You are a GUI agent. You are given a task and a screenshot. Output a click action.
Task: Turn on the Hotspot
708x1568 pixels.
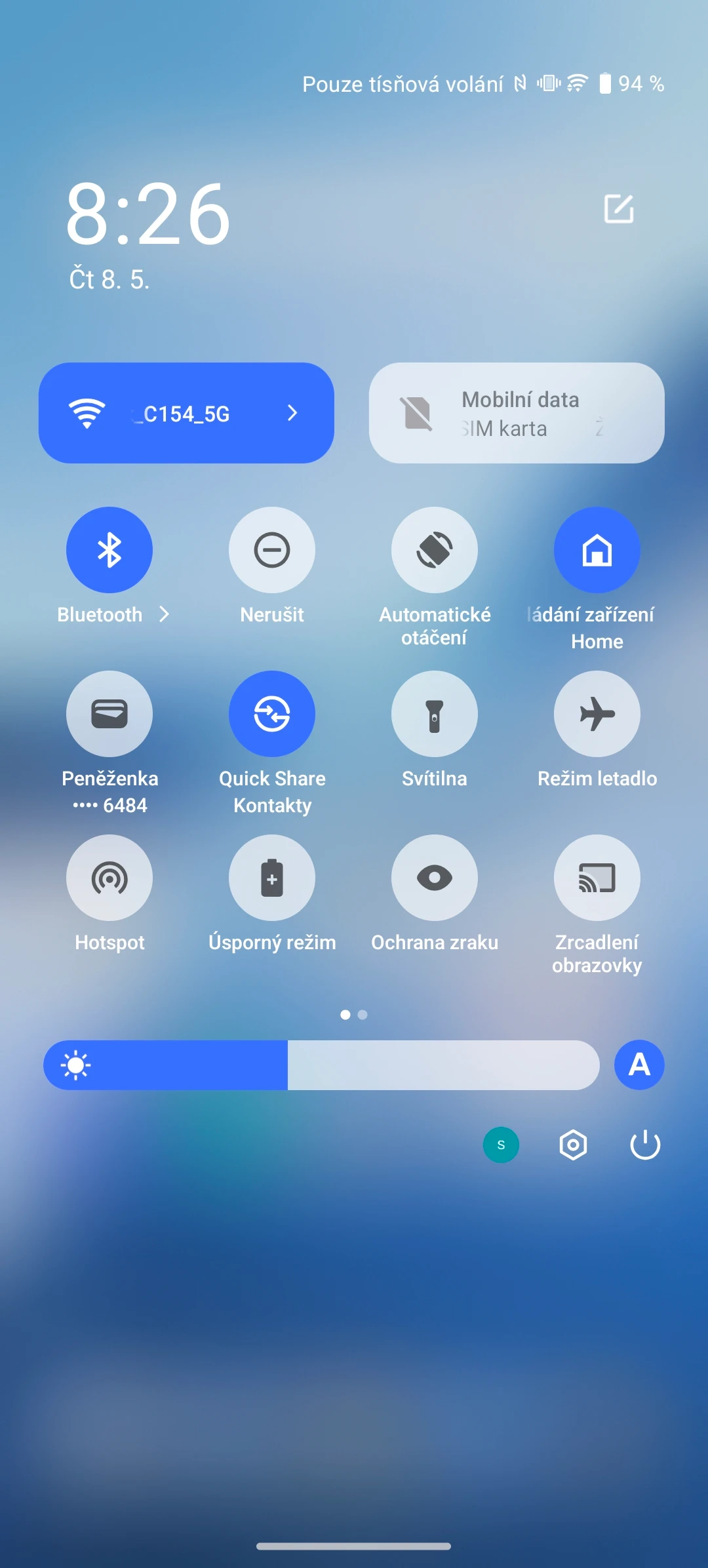(x=109, y=878)
